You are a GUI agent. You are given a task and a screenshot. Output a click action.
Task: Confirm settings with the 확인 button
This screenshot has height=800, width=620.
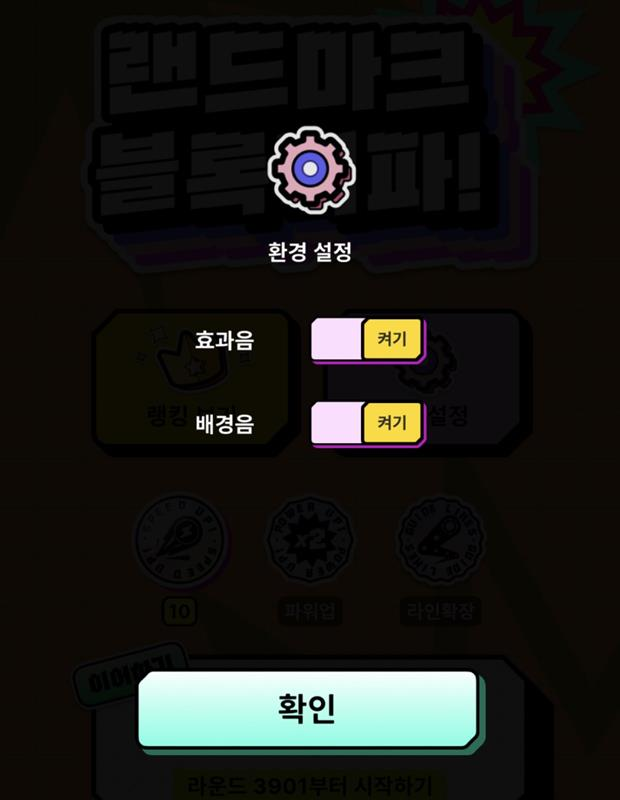[307, 708]
